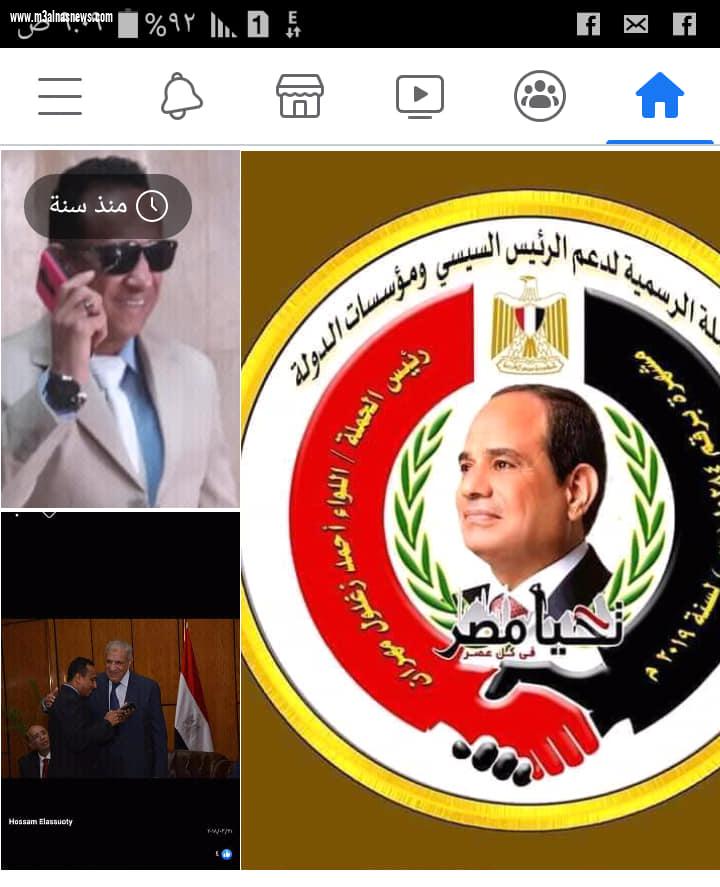Open the Friends or Groups section
This screenshot has height=887, width=720.
point(540,96)
